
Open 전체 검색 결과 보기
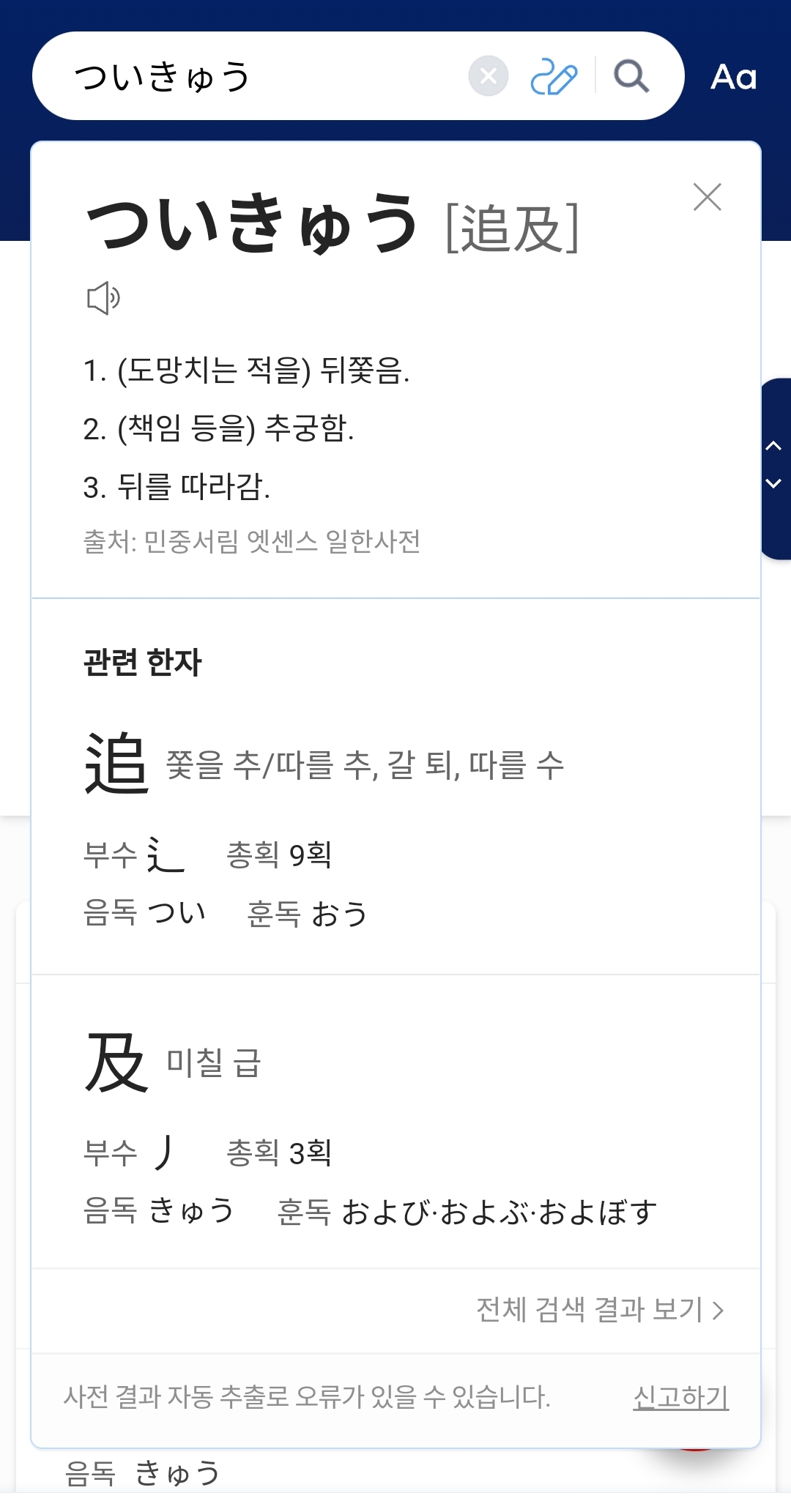coord(599,1310)
